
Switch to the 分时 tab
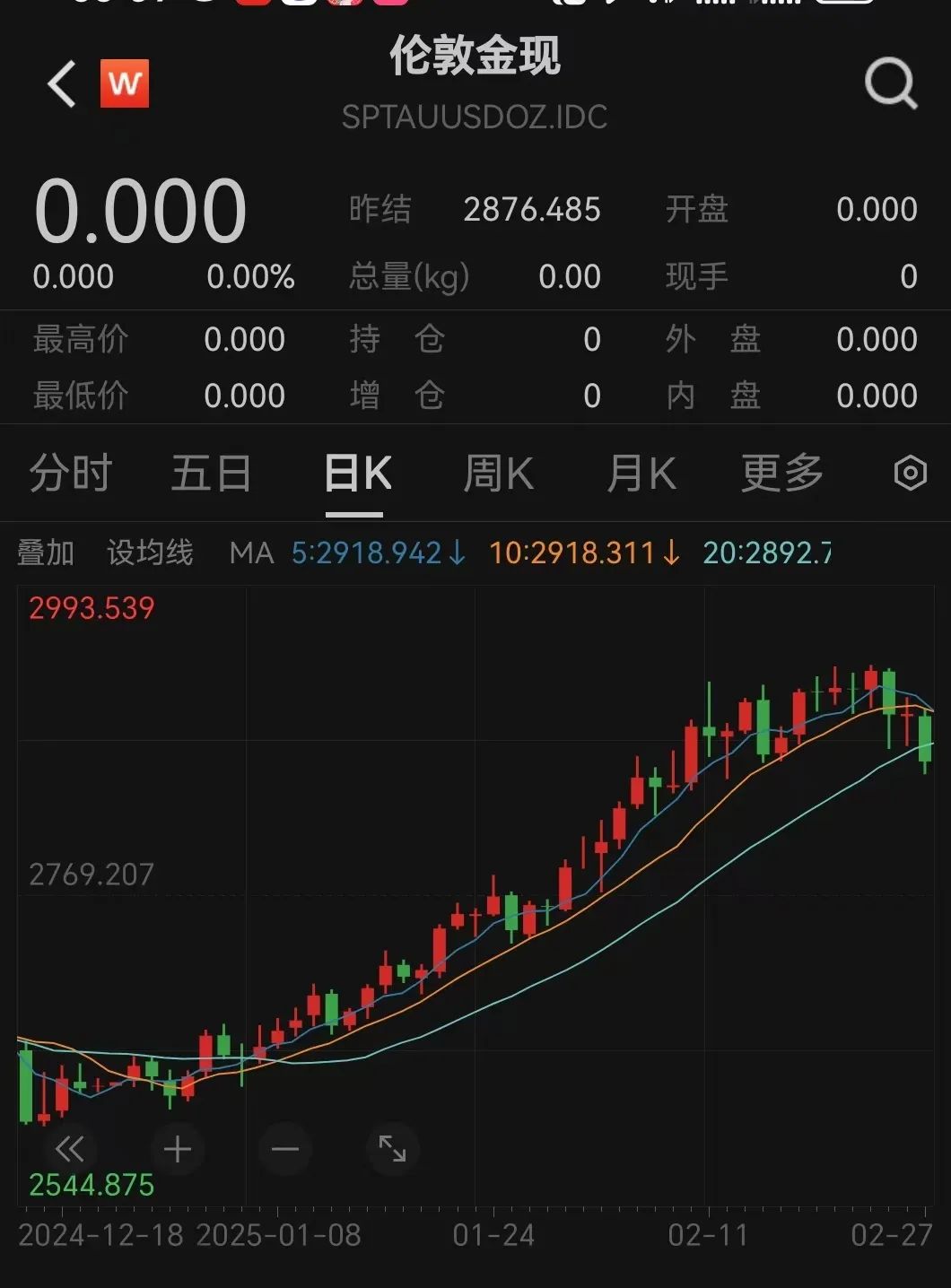70,473
